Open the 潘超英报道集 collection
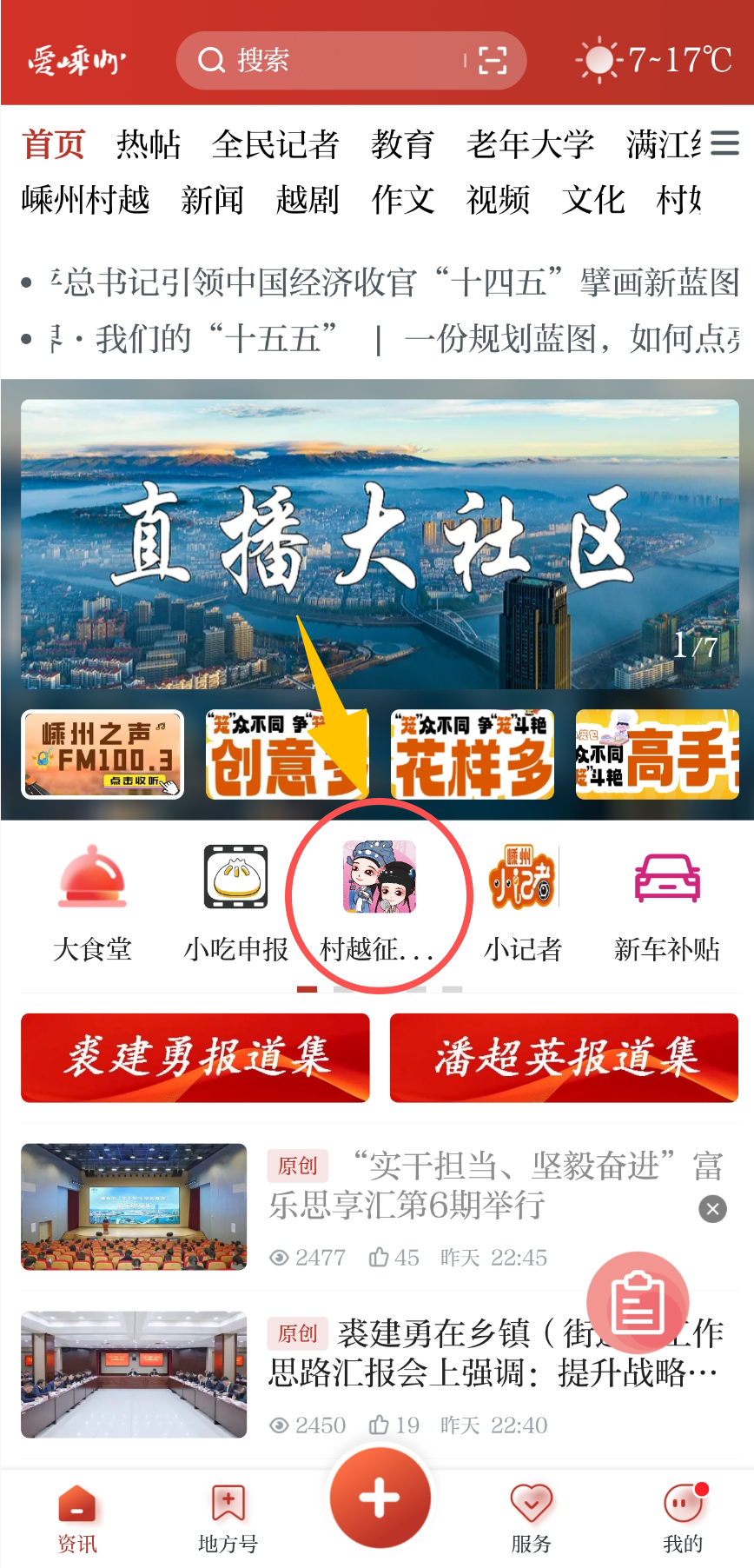 564,1058
